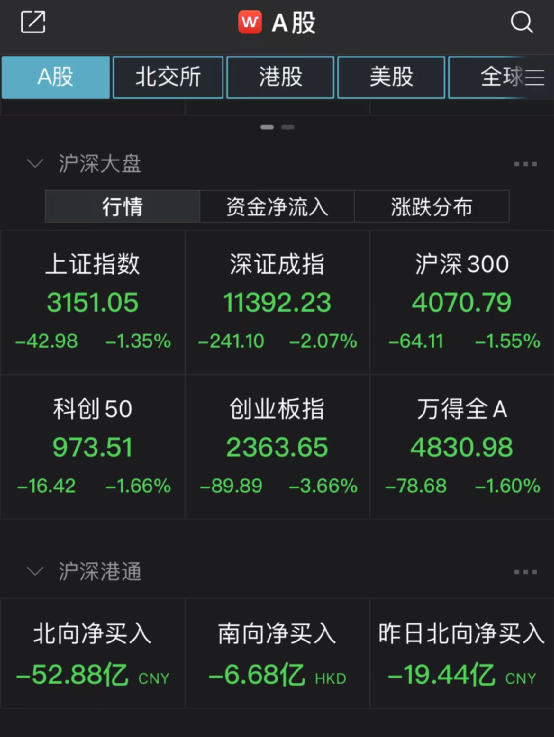Show the 涨跌分布 segment

tap(432, 206)
